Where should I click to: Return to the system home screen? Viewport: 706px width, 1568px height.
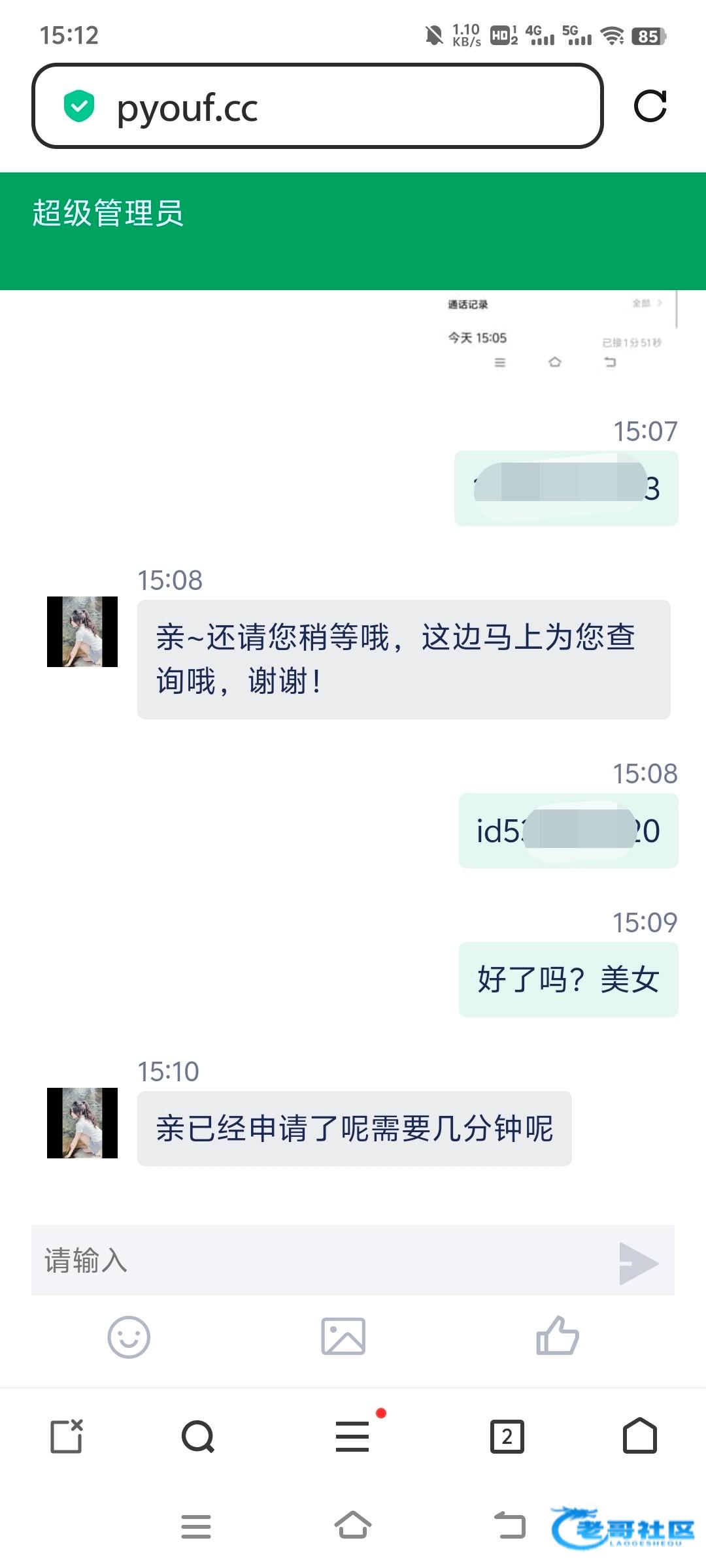pyautogui.click(x=353, y=1526)
